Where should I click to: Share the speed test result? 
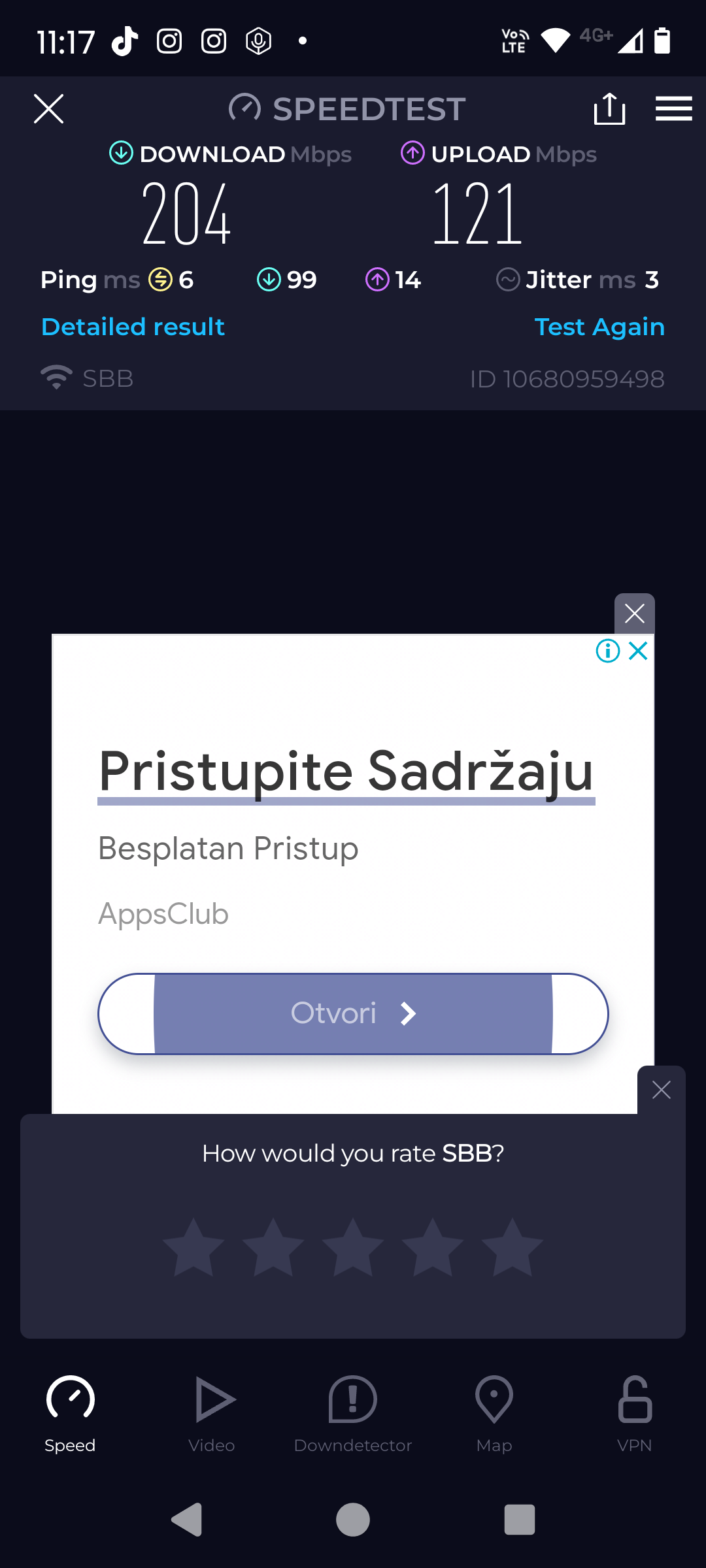click(x=609, y=108)
